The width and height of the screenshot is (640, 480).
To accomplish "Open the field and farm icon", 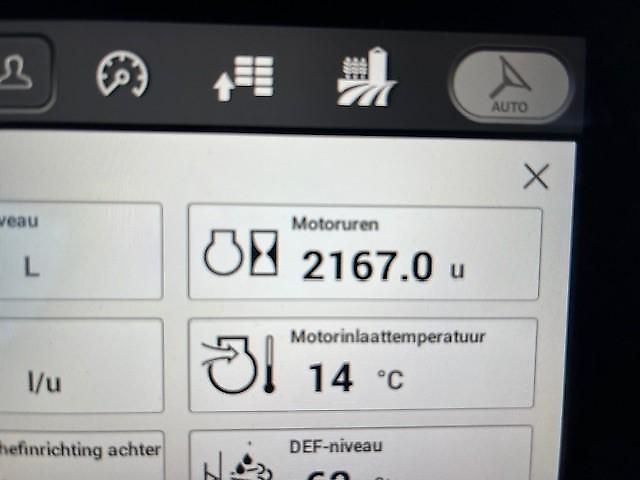I will 366,79.
